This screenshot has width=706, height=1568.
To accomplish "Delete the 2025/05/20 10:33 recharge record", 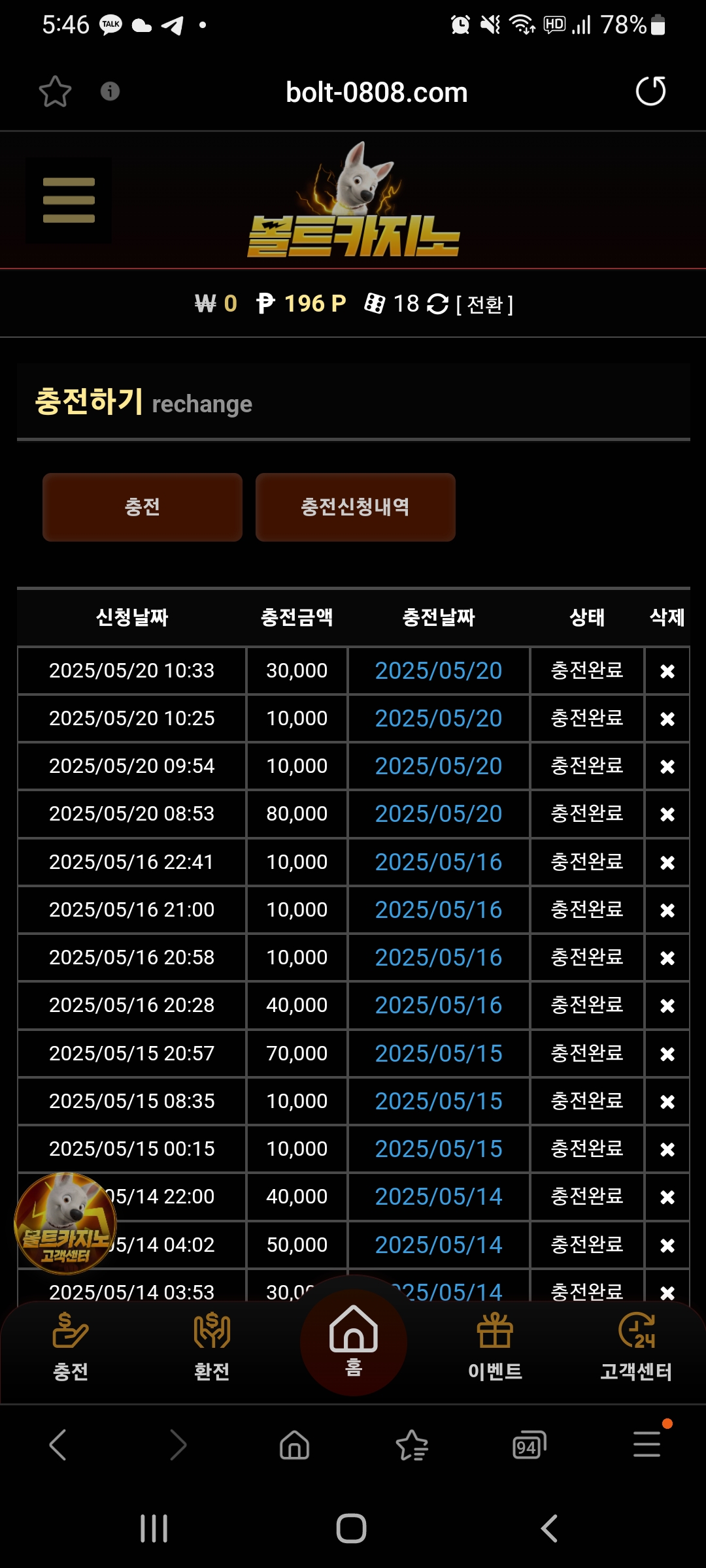I will click(x=667, y=671).
